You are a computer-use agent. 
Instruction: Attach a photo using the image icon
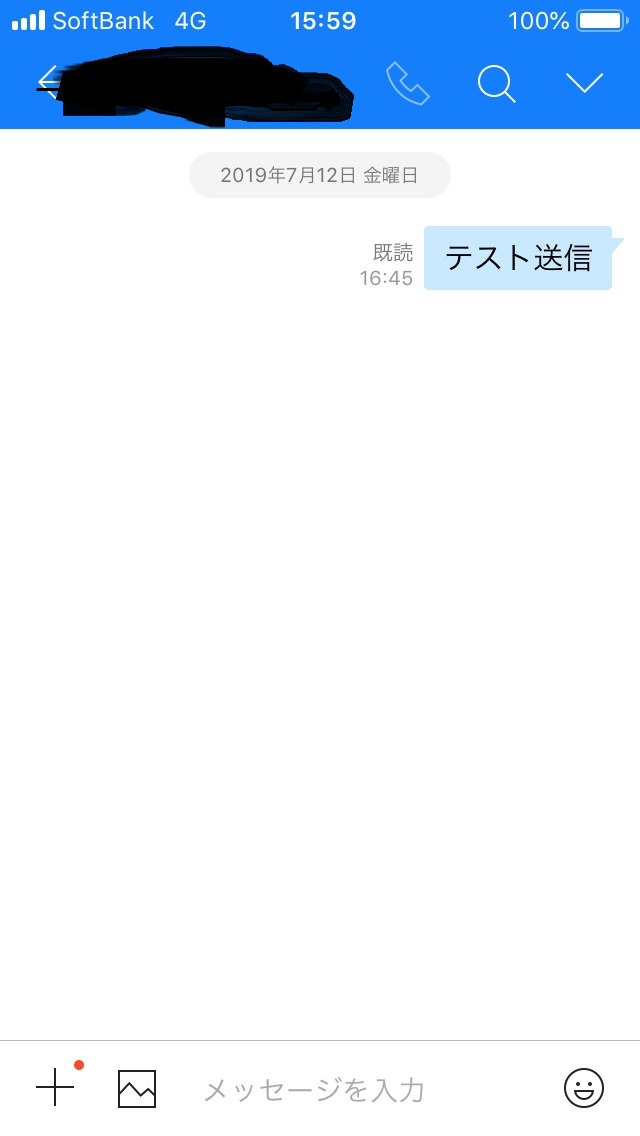(x=137, y=1088)
